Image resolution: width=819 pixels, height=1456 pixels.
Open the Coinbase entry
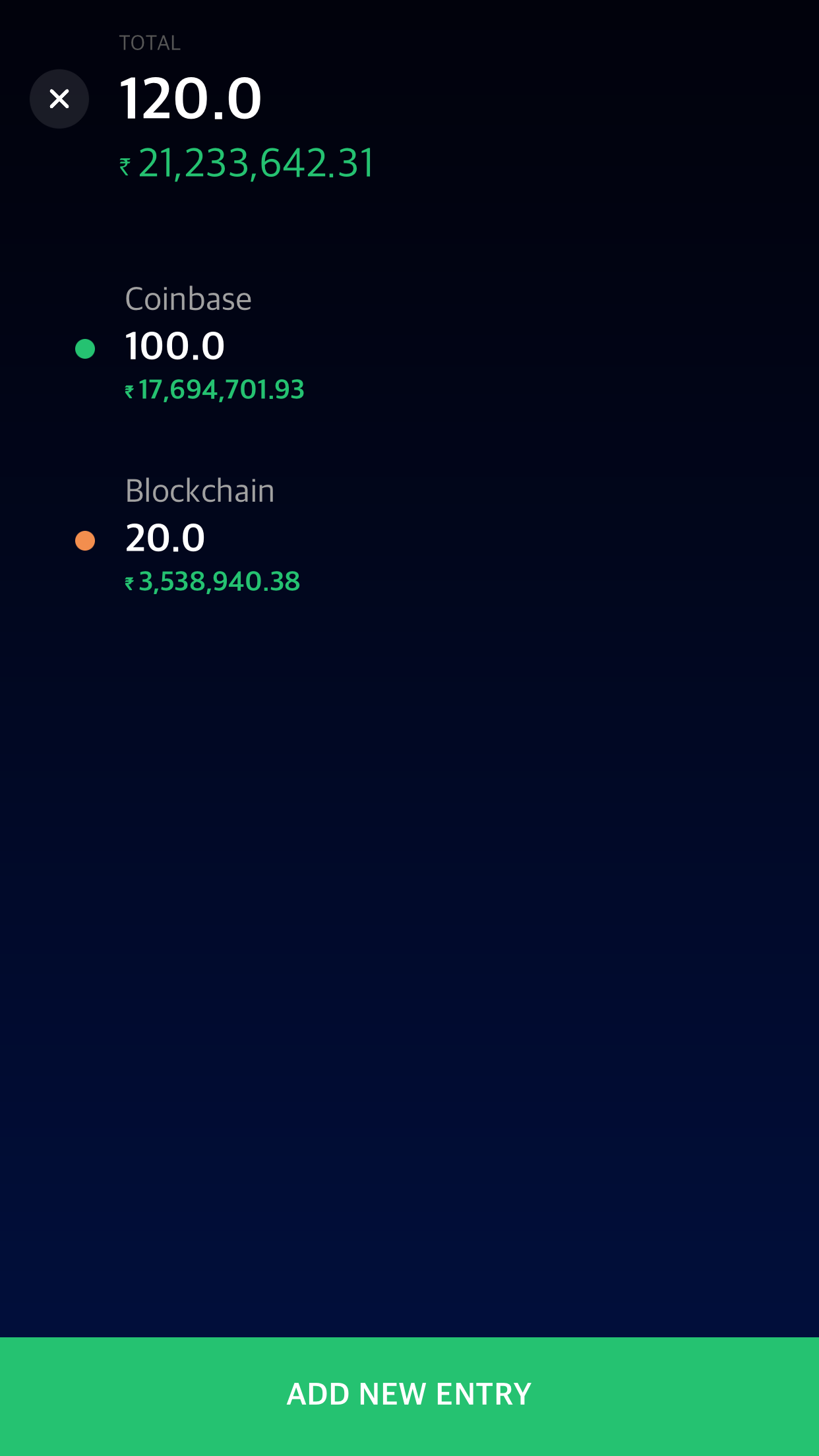coord(409,344)
